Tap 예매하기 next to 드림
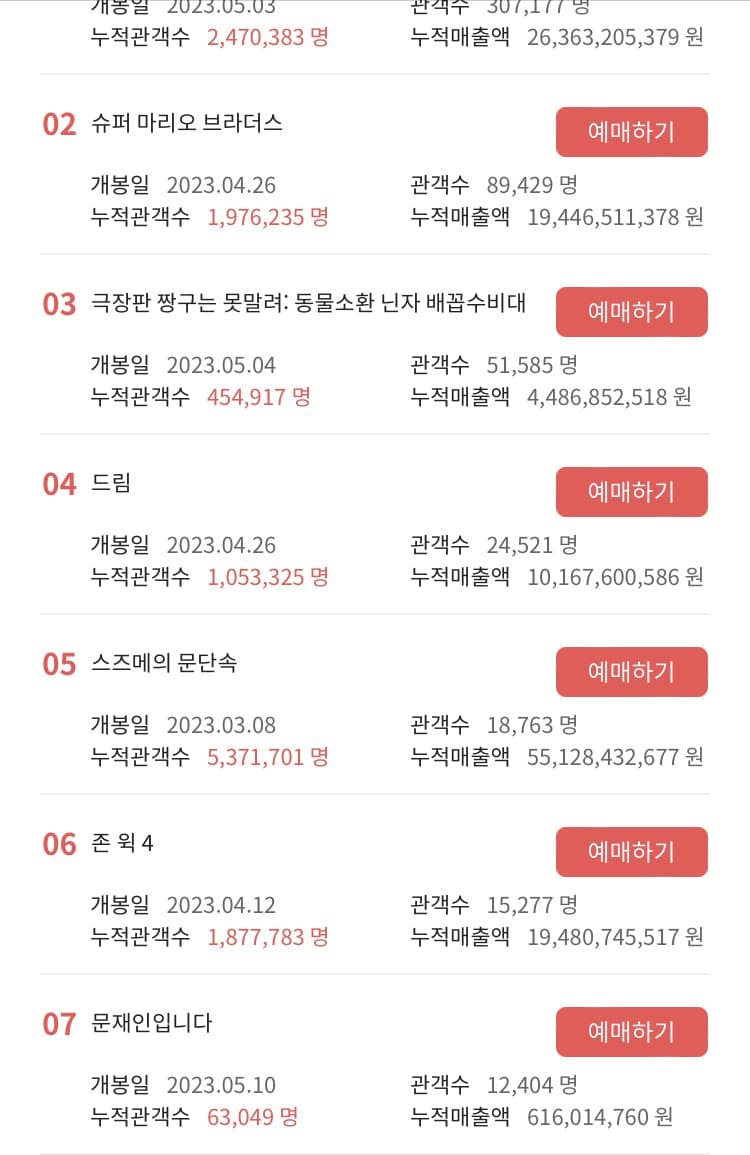The image size is (750, 1155). (x=631, y=492)
